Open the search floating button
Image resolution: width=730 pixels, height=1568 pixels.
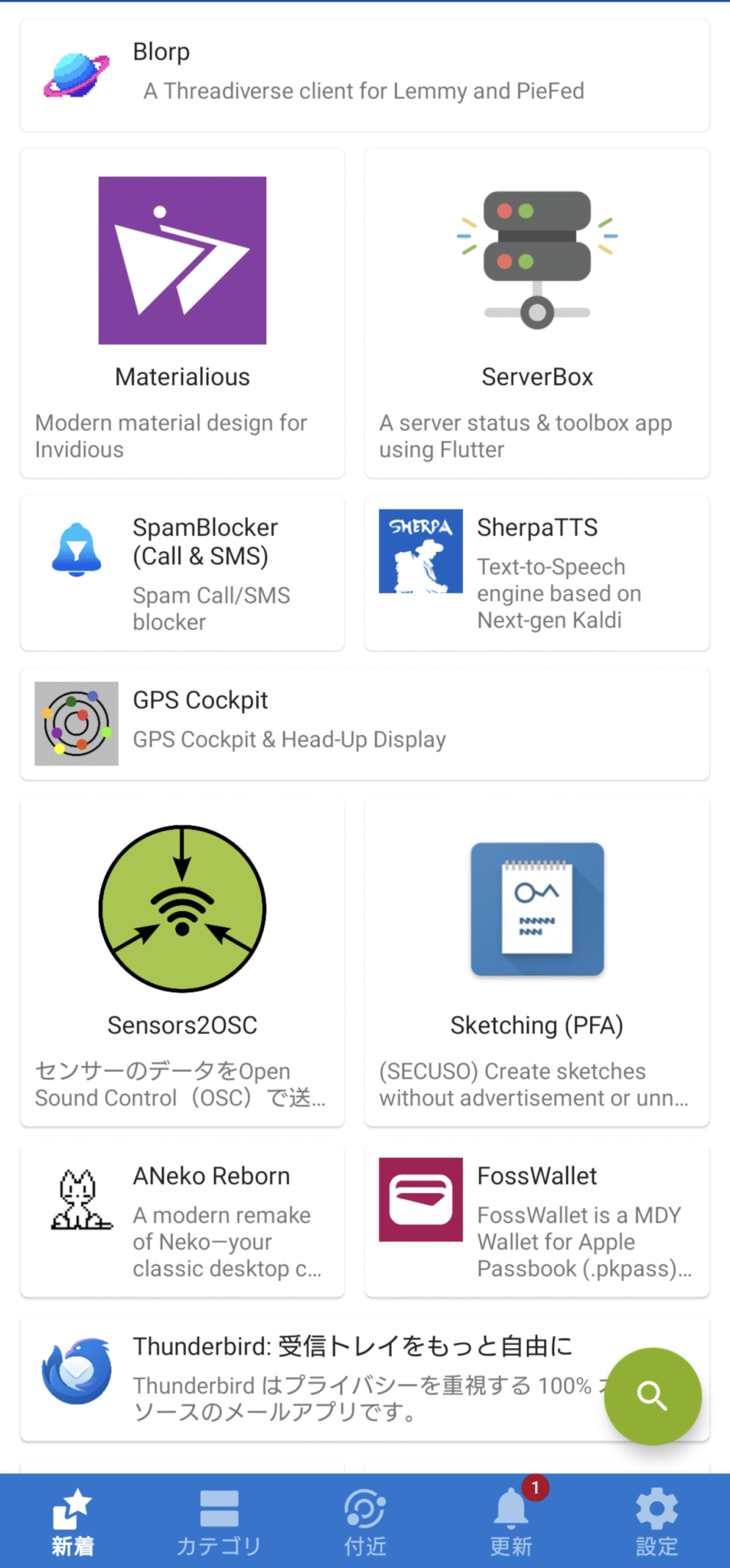(653, 1396)
